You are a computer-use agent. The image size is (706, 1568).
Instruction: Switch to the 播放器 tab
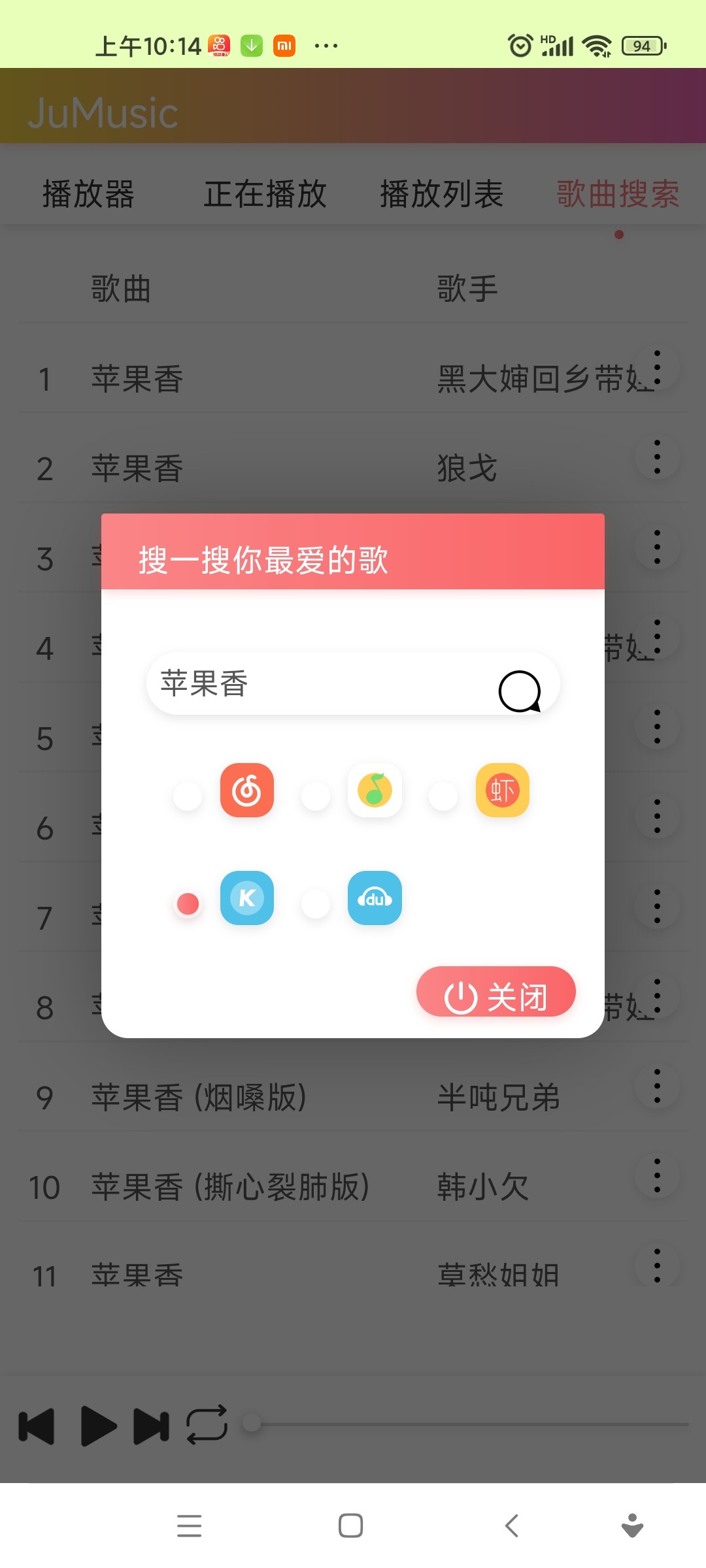(x=88, y=194)
